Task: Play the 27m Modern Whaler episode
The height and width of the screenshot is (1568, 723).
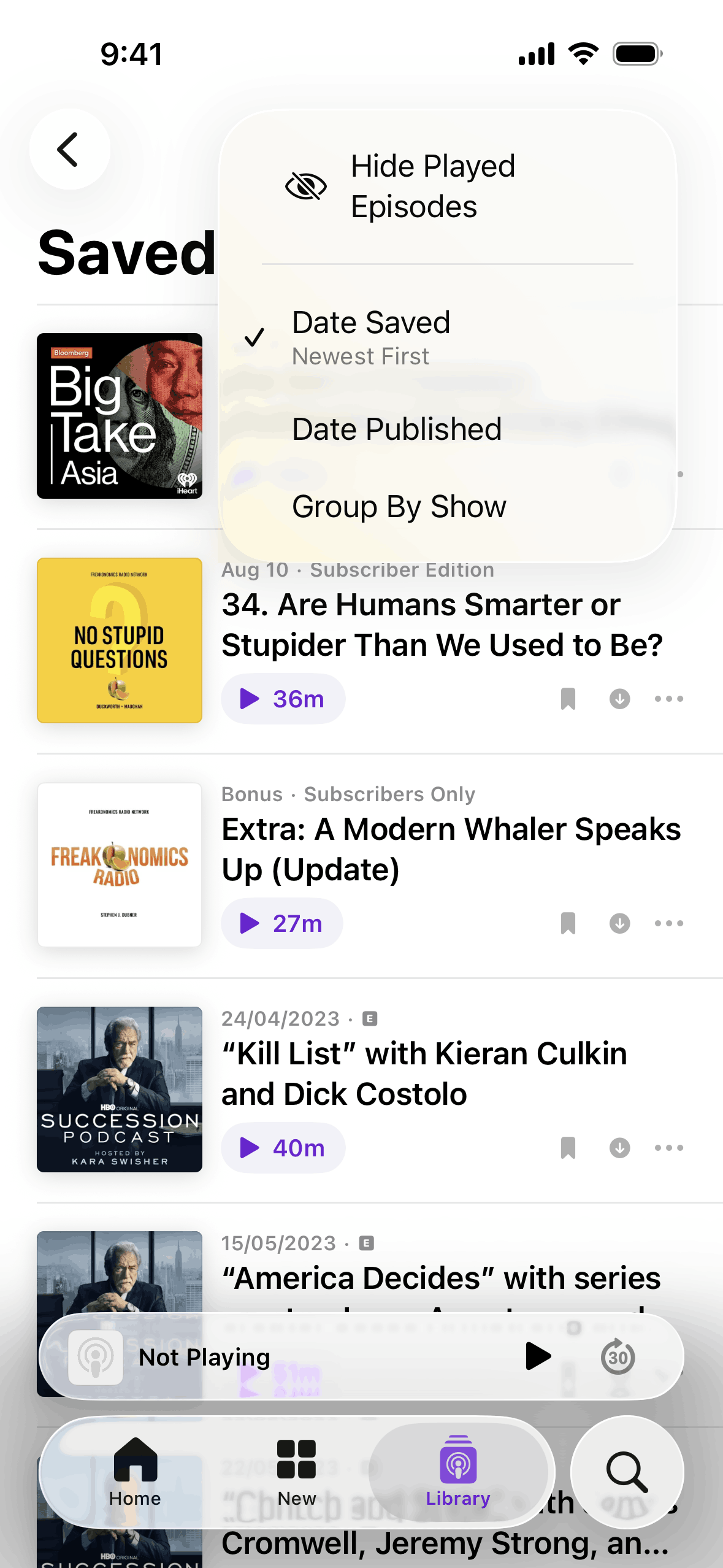Action: coord(281,923)
